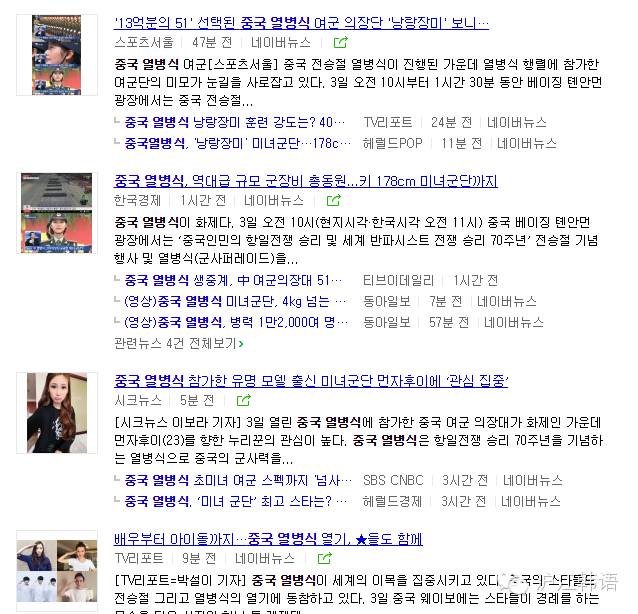The image size is (638, 614).
Task: Open 헤럴드경제 article '미녀 군단' 최고 스타는?
Action: point(236,501)
